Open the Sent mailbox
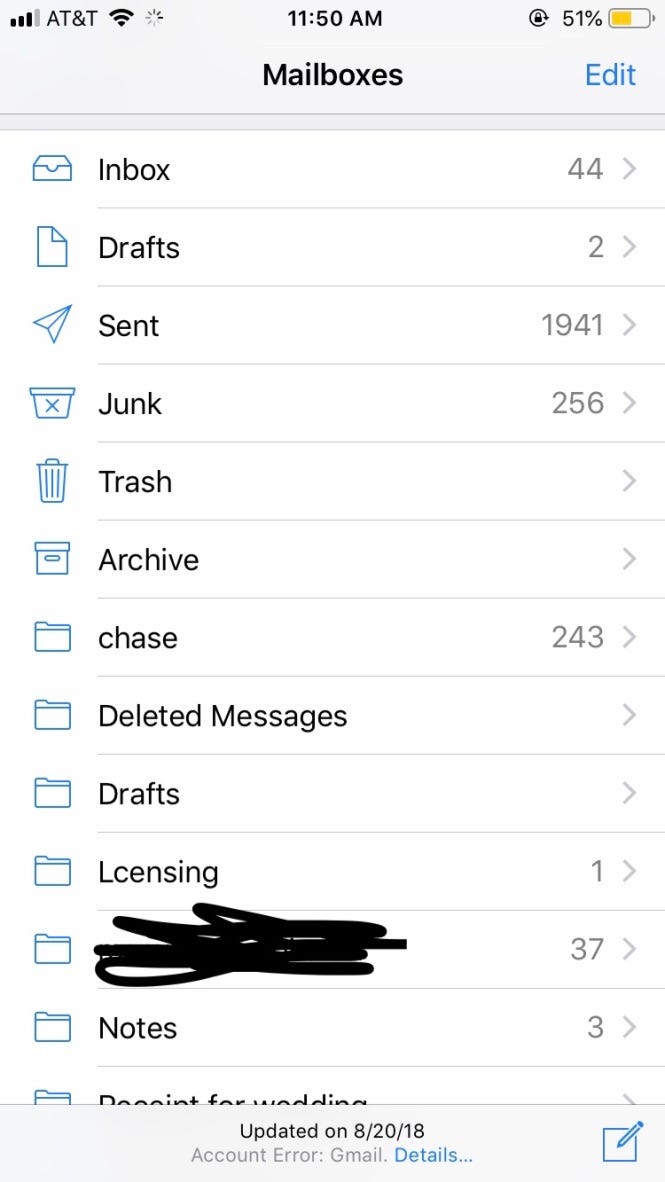 (x=332, y=325)
